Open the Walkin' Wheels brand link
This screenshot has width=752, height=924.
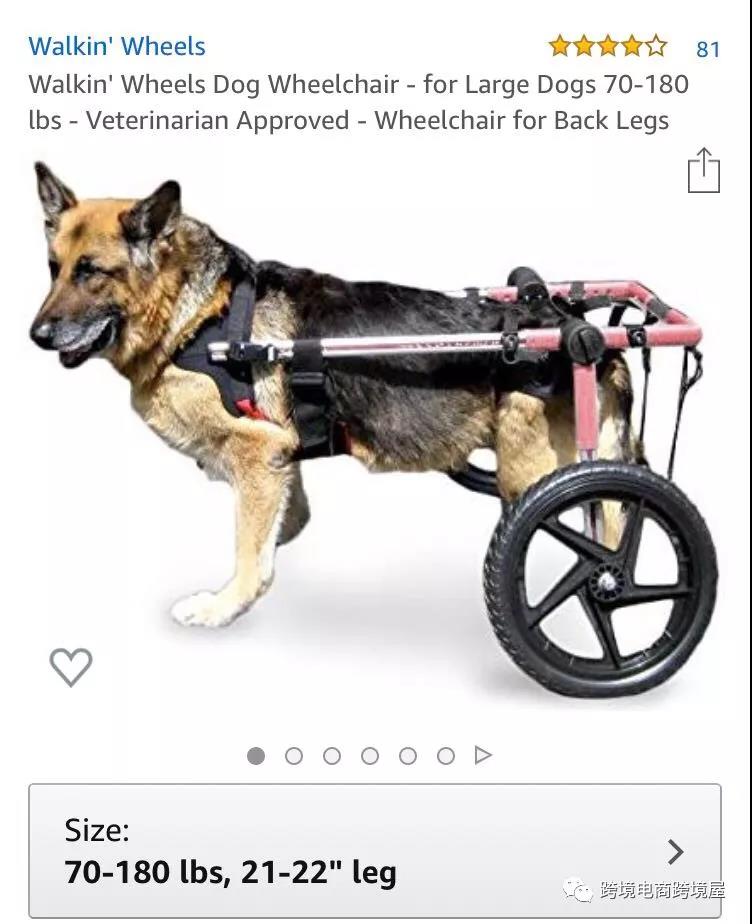coord(116,46)
